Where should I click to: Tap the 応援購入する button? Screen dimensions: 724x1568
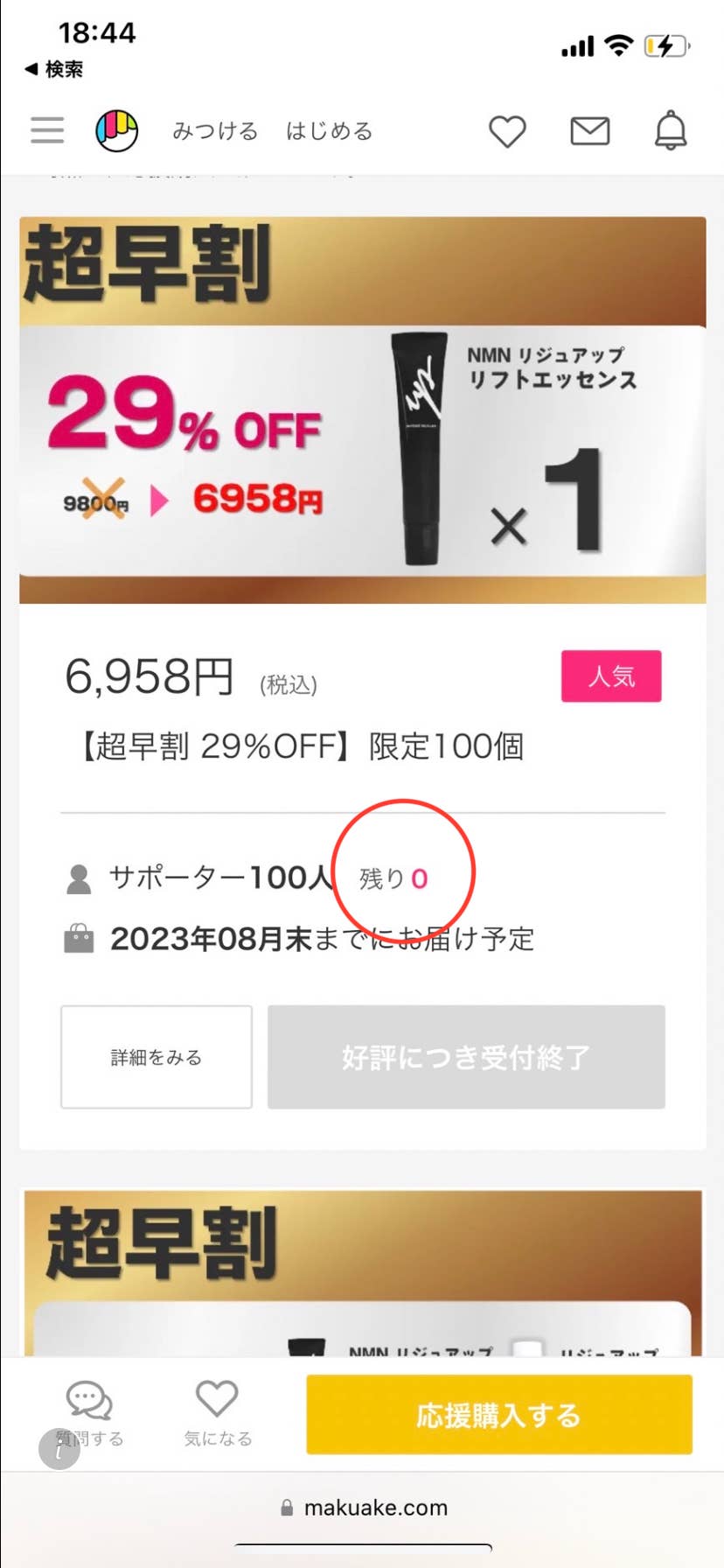coord(499,1415)
